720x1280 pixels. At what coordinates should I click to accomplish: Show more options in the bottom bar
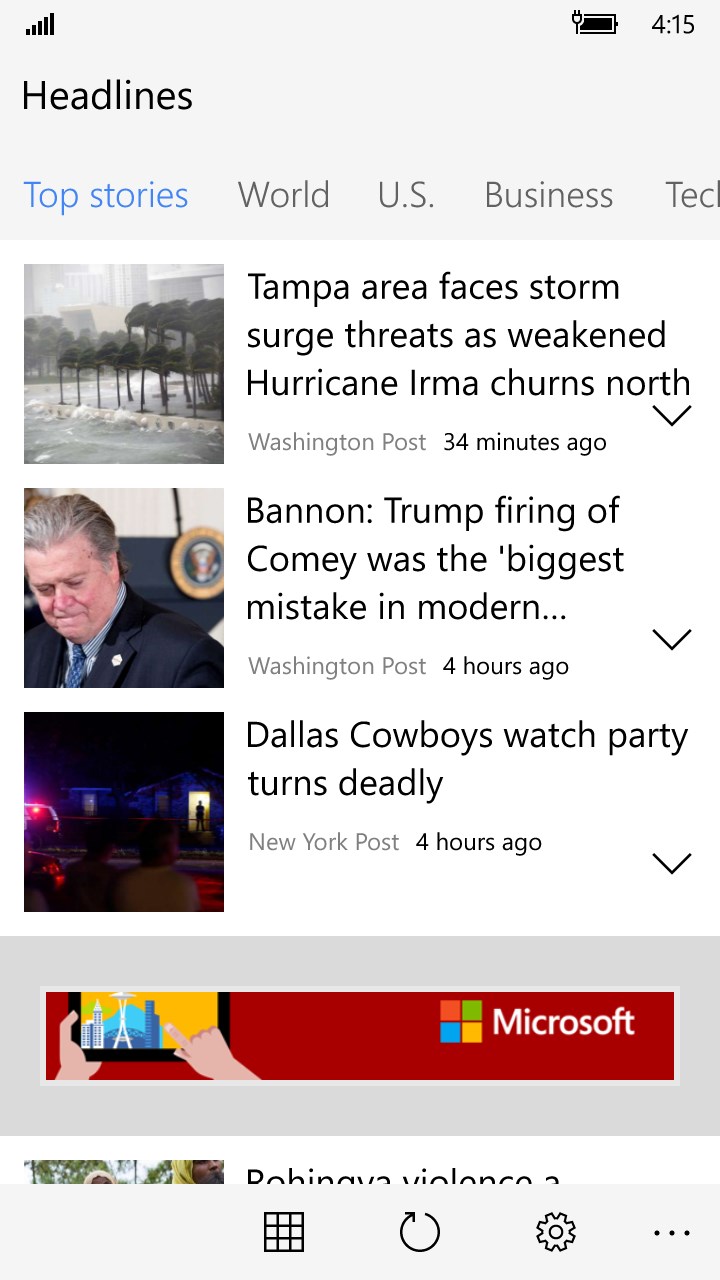(671, 1233)
